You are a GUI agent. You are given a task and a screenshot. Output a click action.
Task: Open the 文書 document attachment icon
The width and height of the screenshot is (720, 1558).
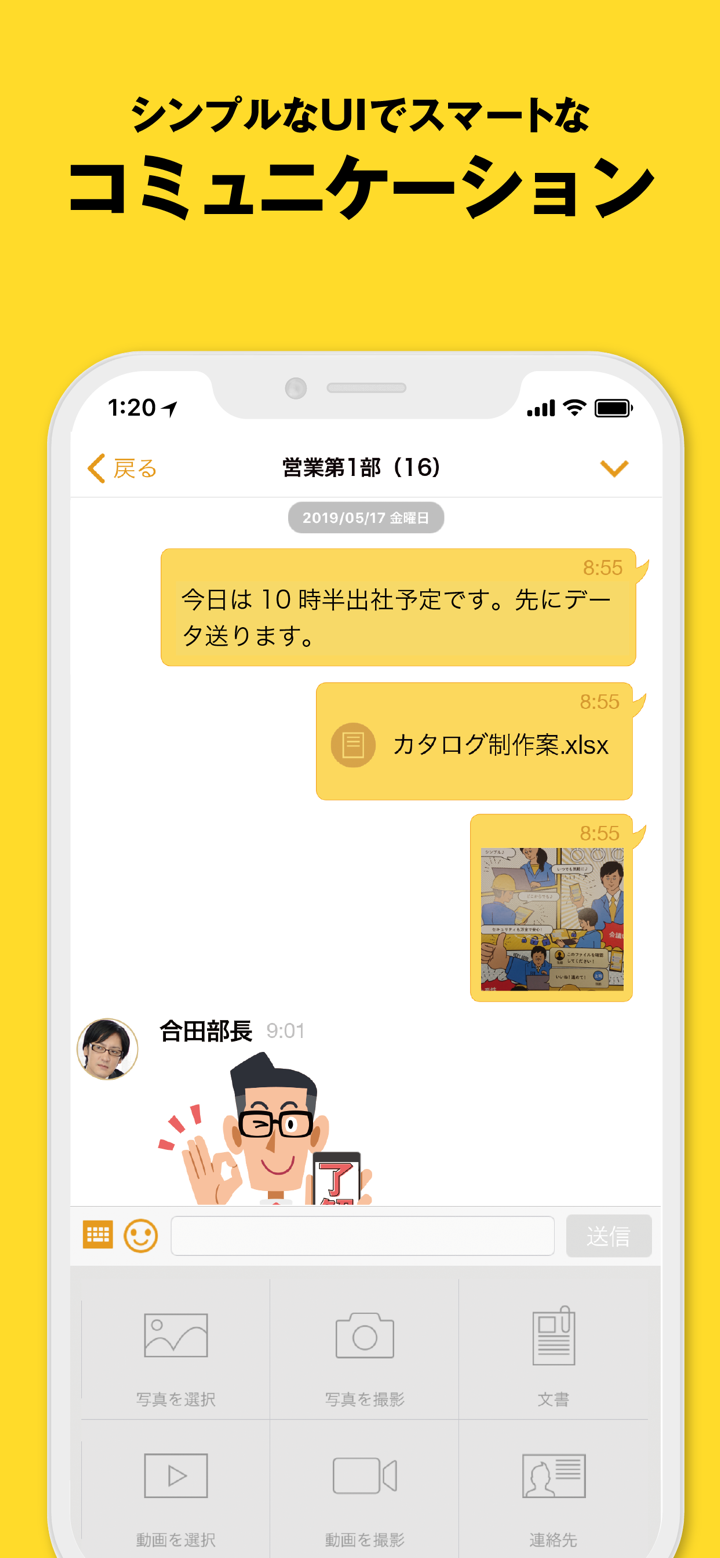tap(554, 1335)
